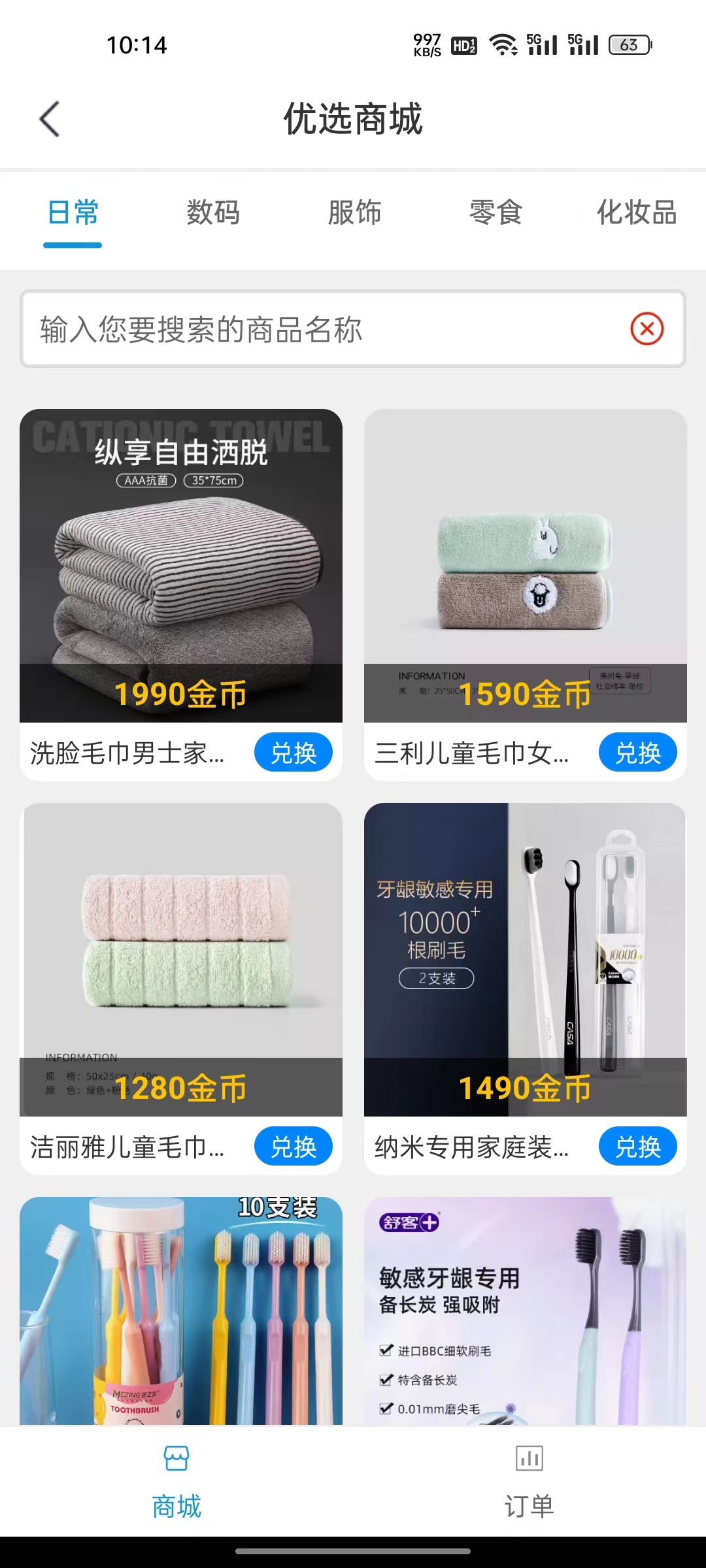Switch to the 服饰 category tab

(x=354, y=213)
